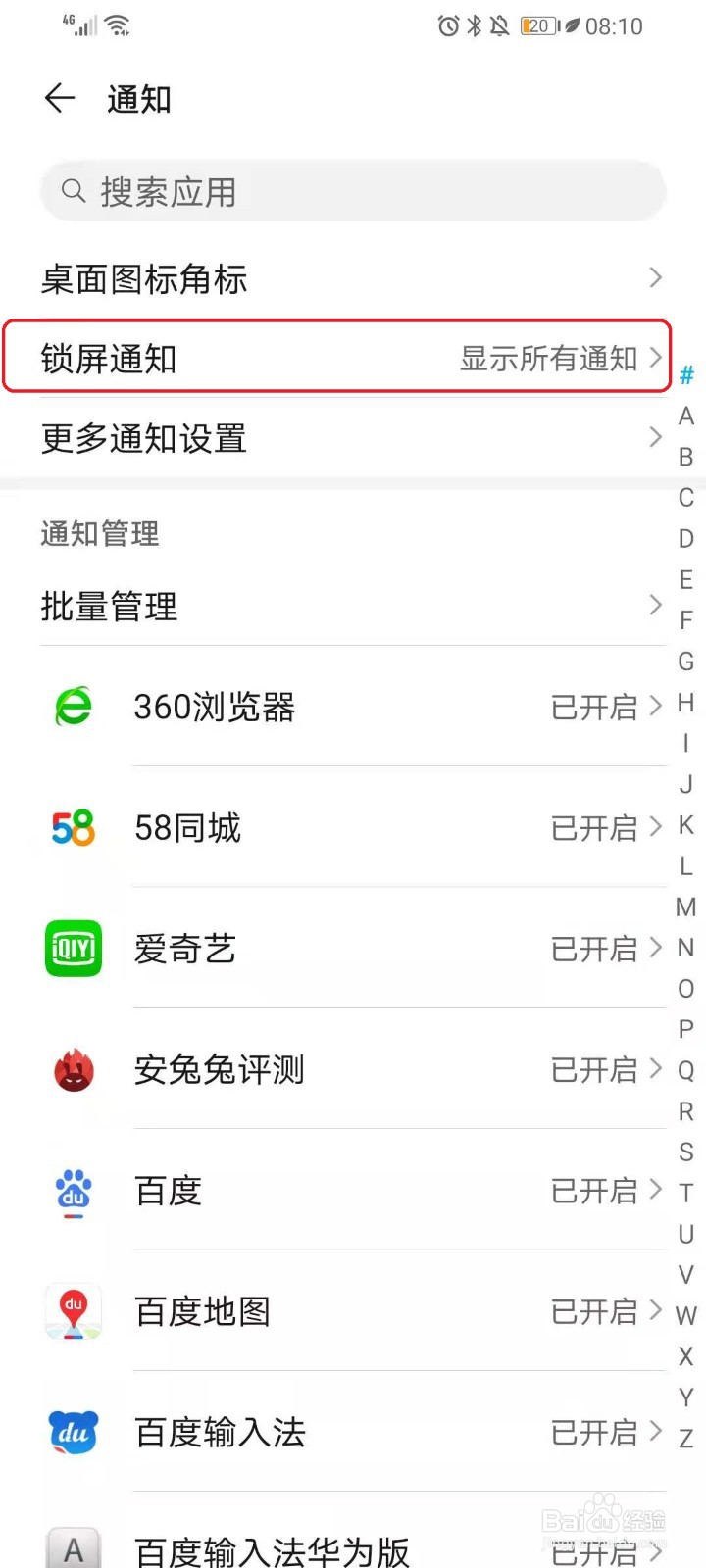Tap the 安兔兔评测 flame icon

pos(73,1069)
